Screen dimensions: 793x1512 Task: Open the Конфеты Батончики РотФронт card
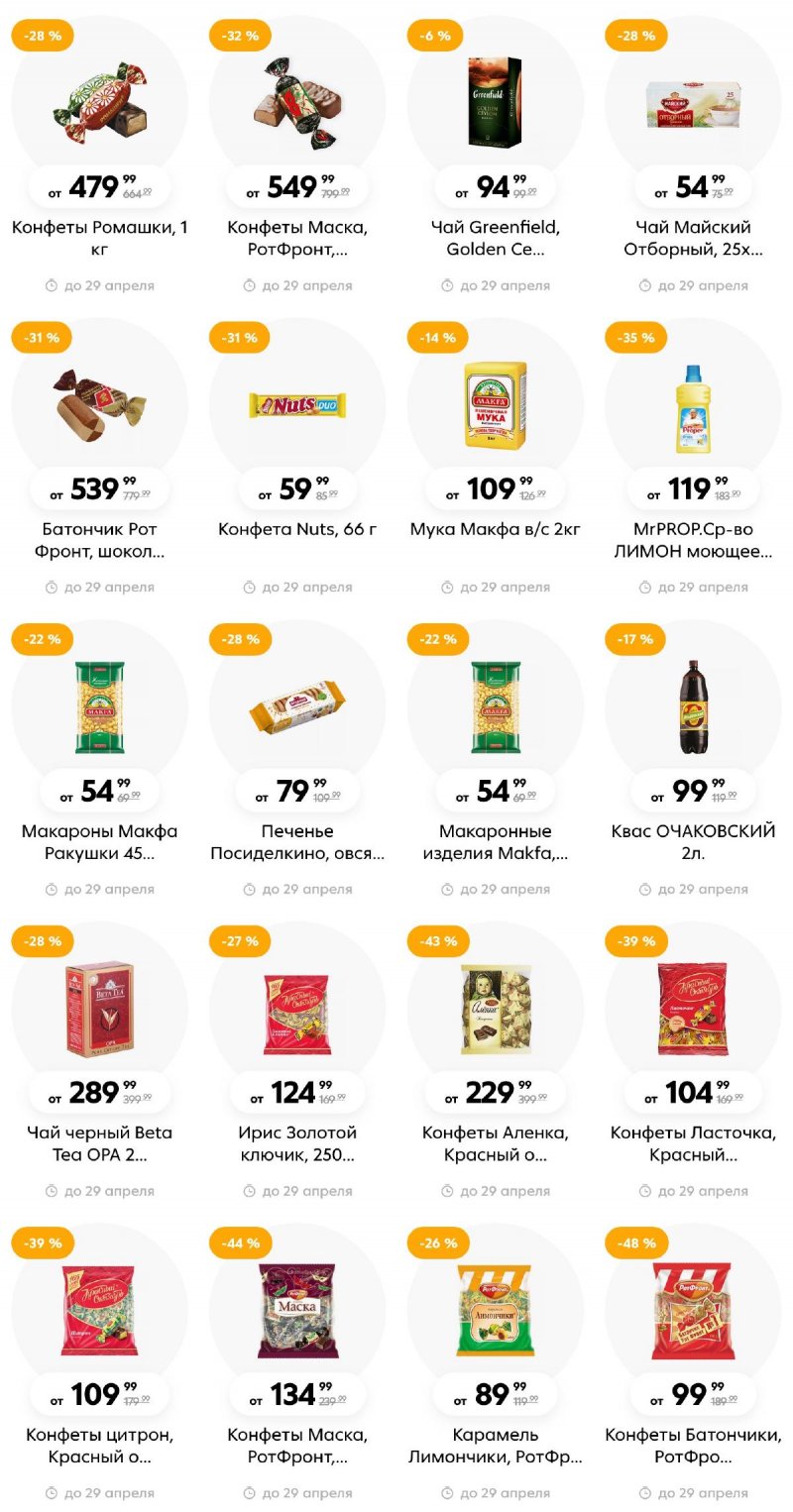(x=694, y=1313)
